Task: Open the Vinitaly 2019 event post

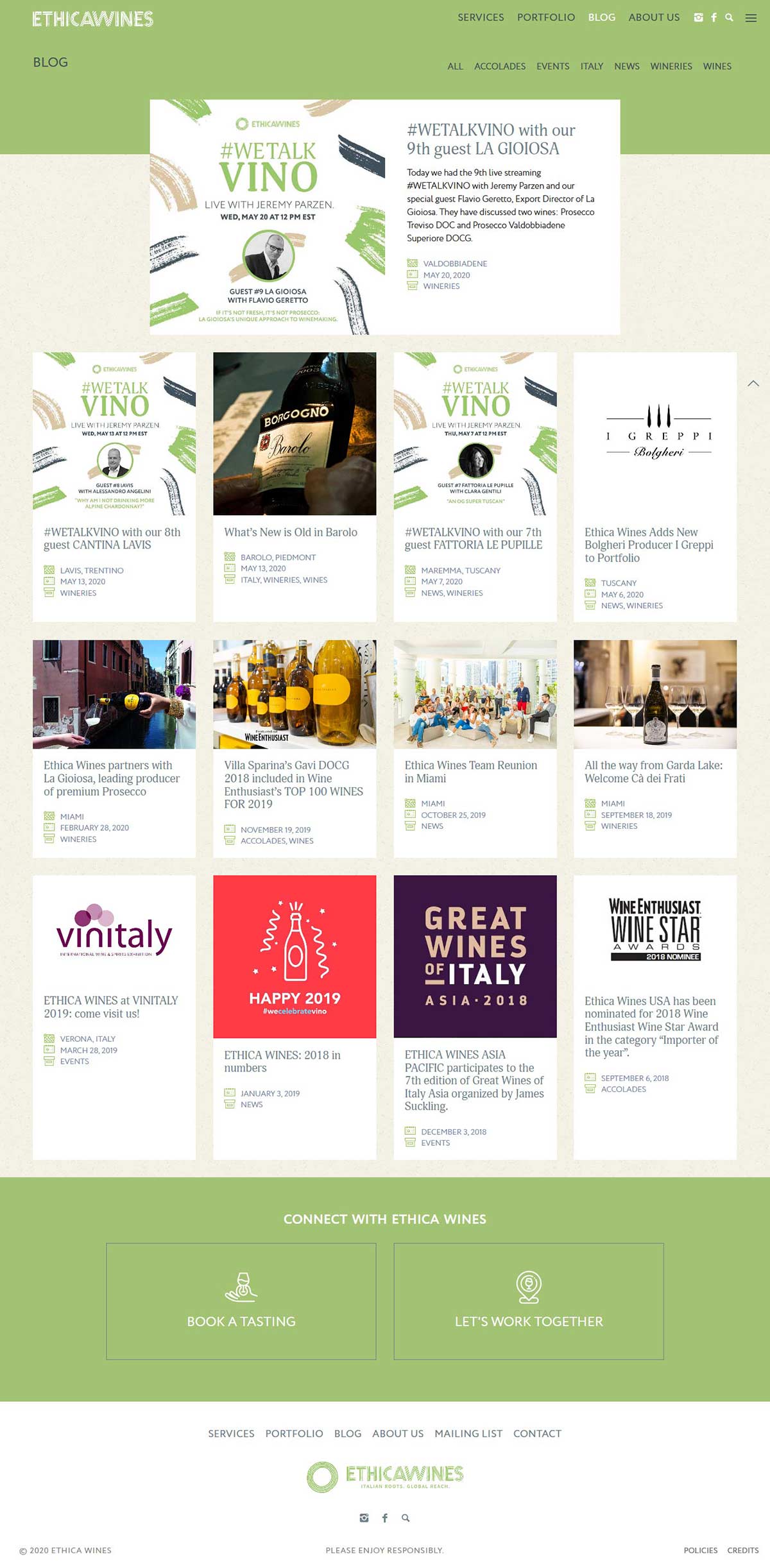Action: click(x=111, y=1007)
